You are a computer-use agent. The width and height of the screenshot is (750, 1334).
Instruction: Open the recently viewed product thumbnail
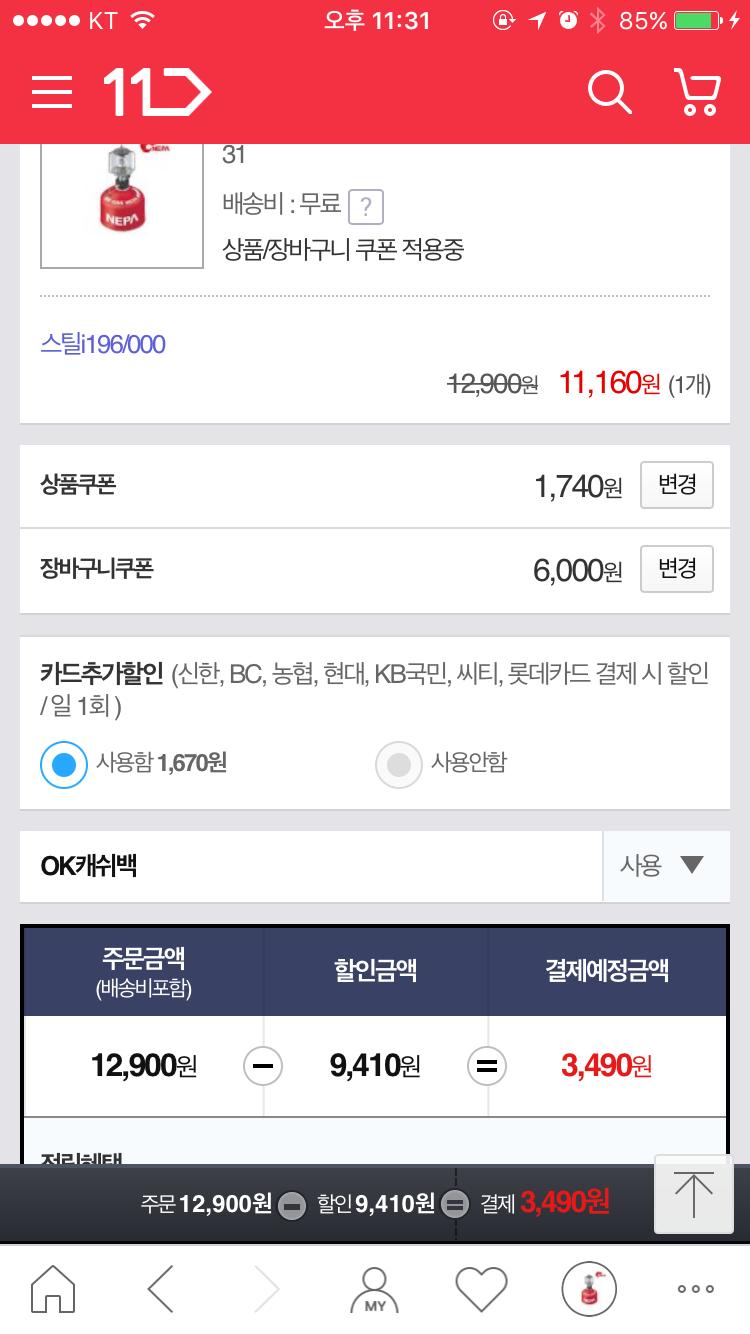(589, 1288)
